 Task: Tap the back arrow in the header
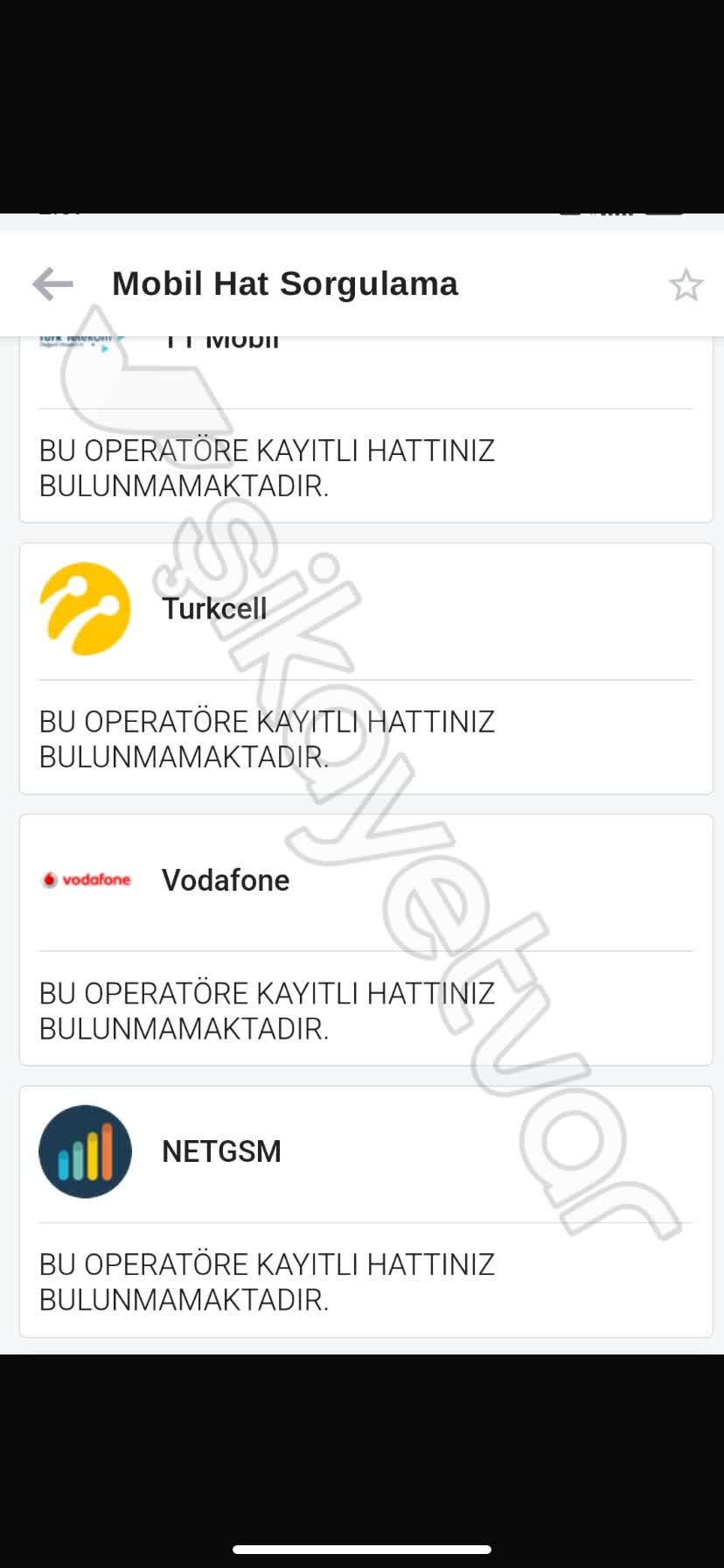pyautogui.click(x=52, y=283)
